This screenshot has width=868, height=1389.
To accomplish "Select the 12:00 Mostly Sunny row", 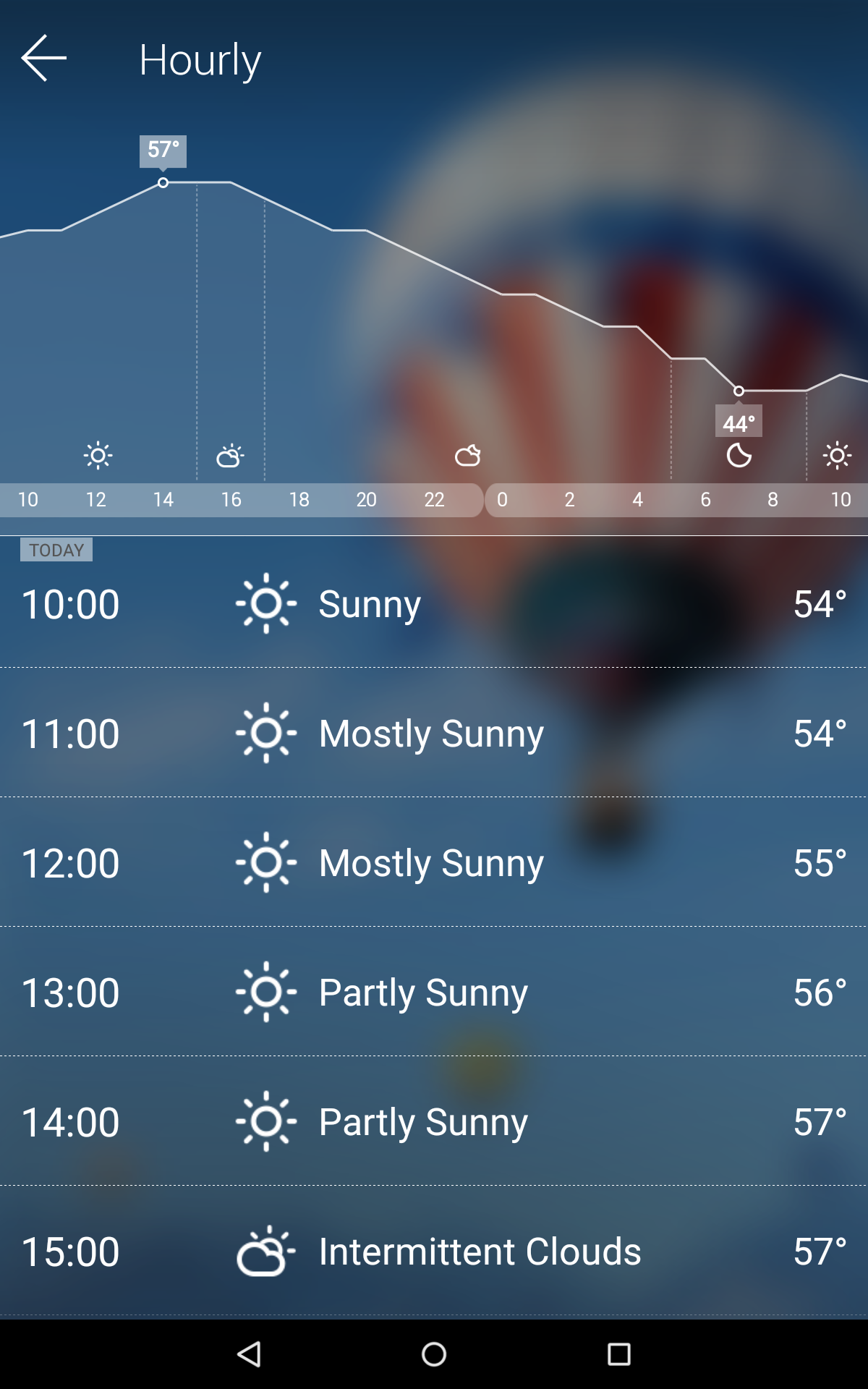I will pos(434,862).
